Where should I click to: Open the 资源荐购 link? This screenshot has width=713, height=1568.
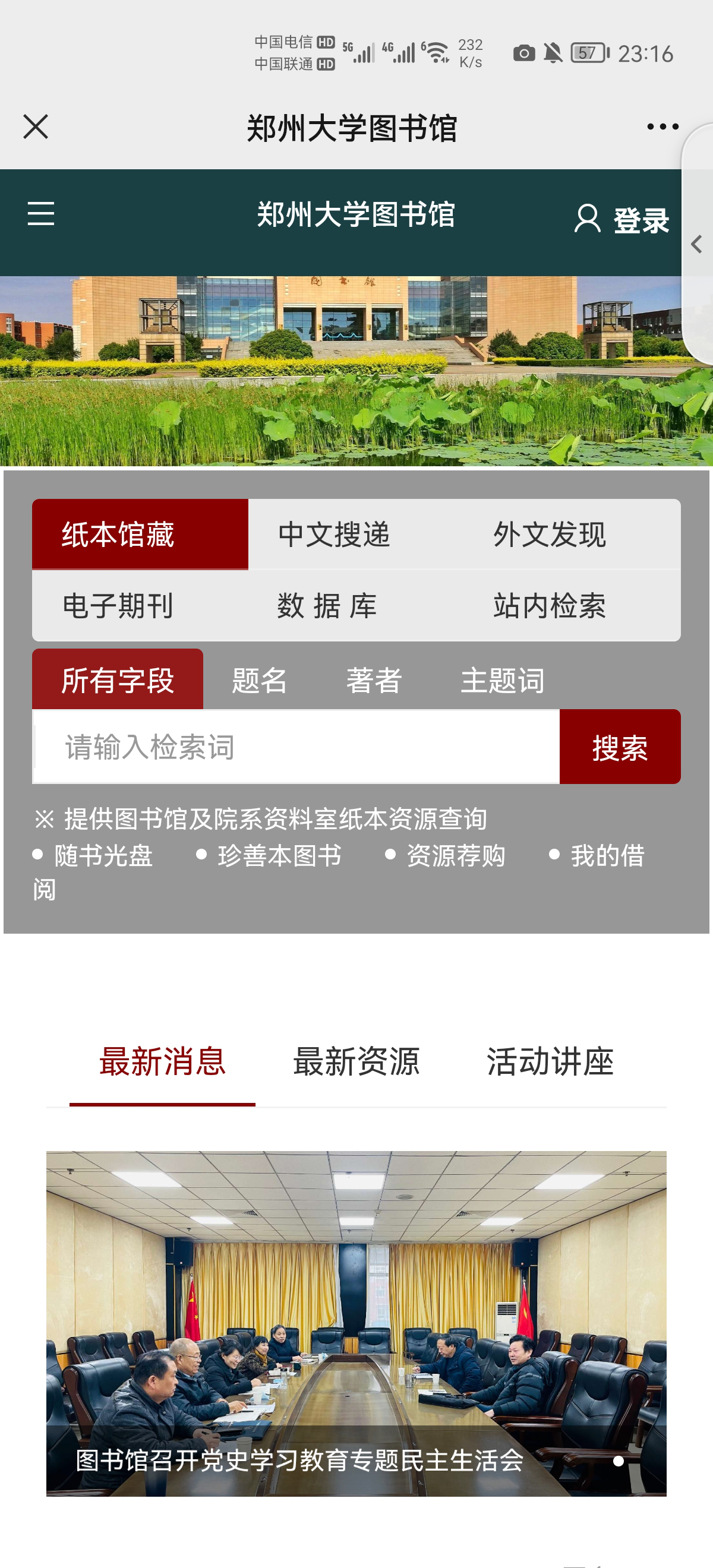(456, 855)
